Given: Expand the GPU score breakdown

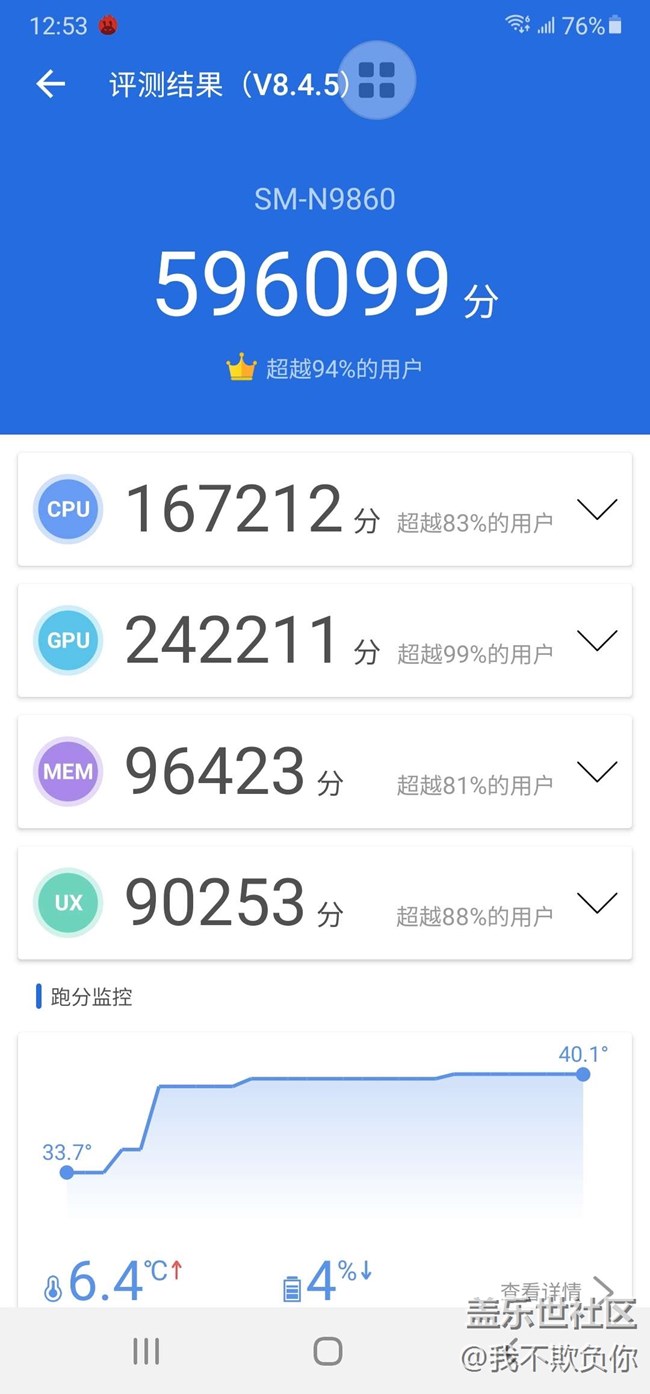Looking at the screenshot, I should 597,640.
